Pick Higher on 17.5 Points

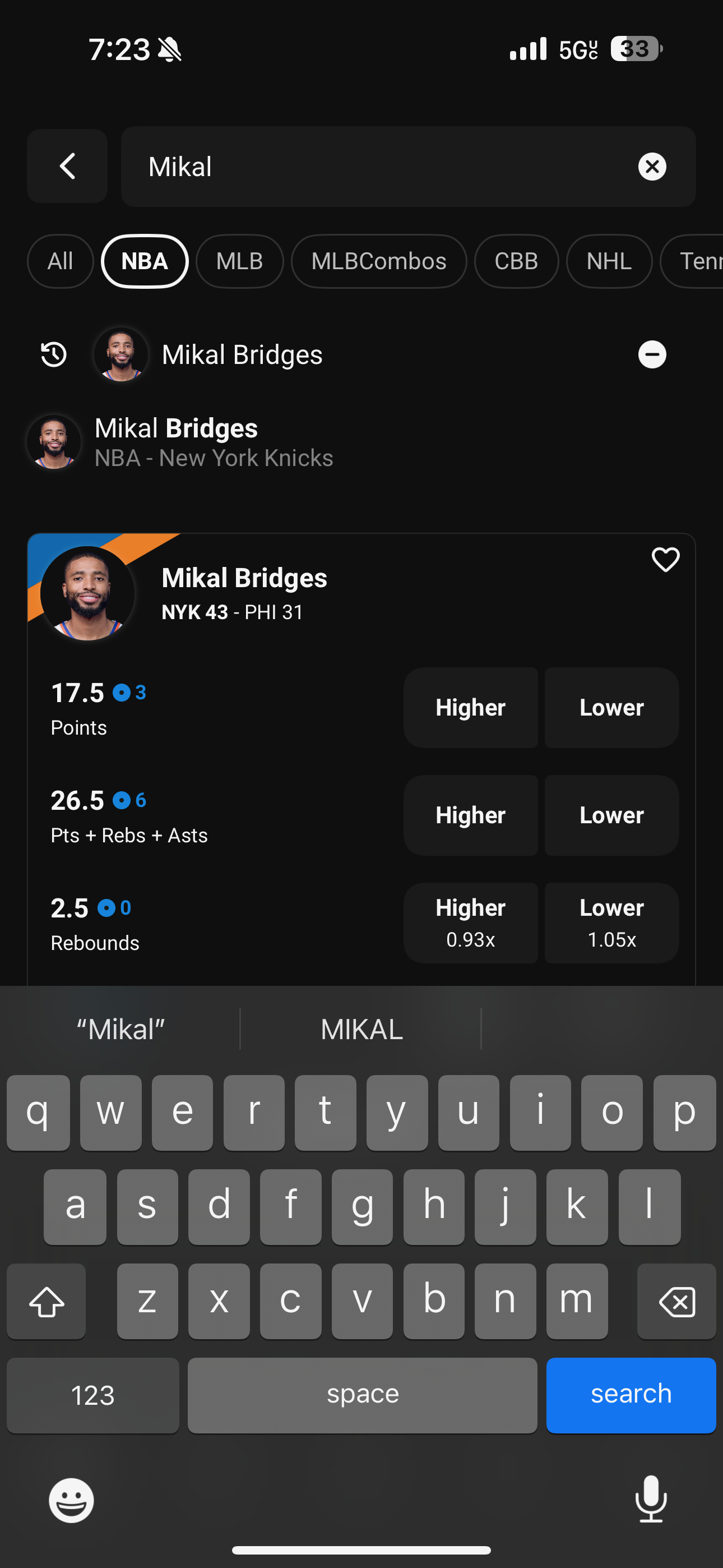[470, 707]
